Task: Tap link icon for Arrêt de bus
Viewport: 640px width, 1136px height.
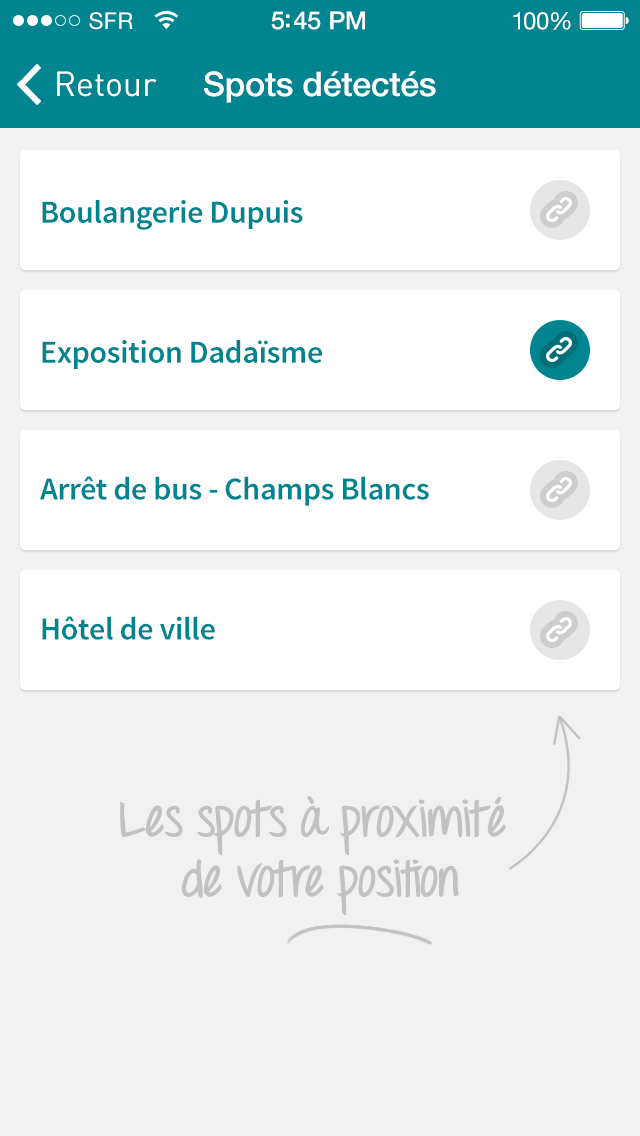Action: point(559,490)
